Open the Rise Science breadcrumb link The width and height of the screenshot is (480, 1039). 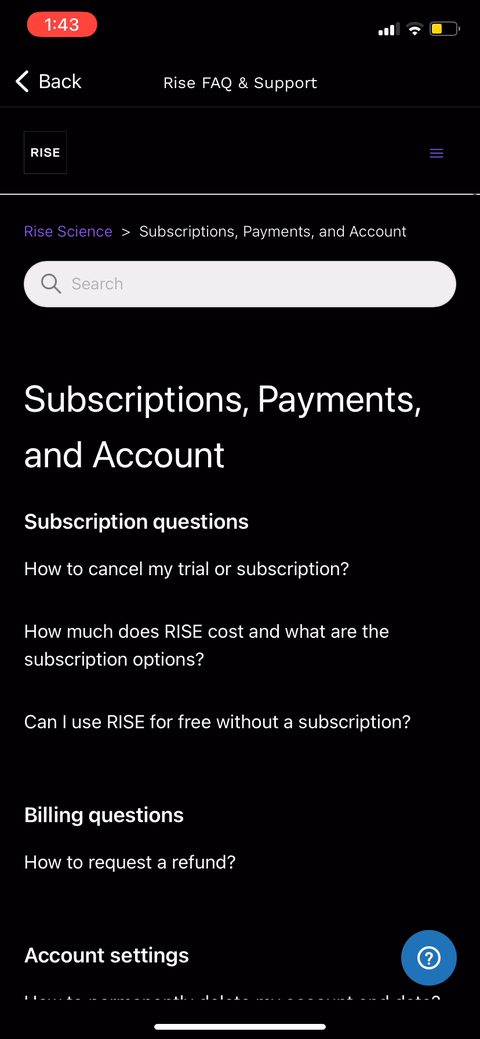[68, 231]
